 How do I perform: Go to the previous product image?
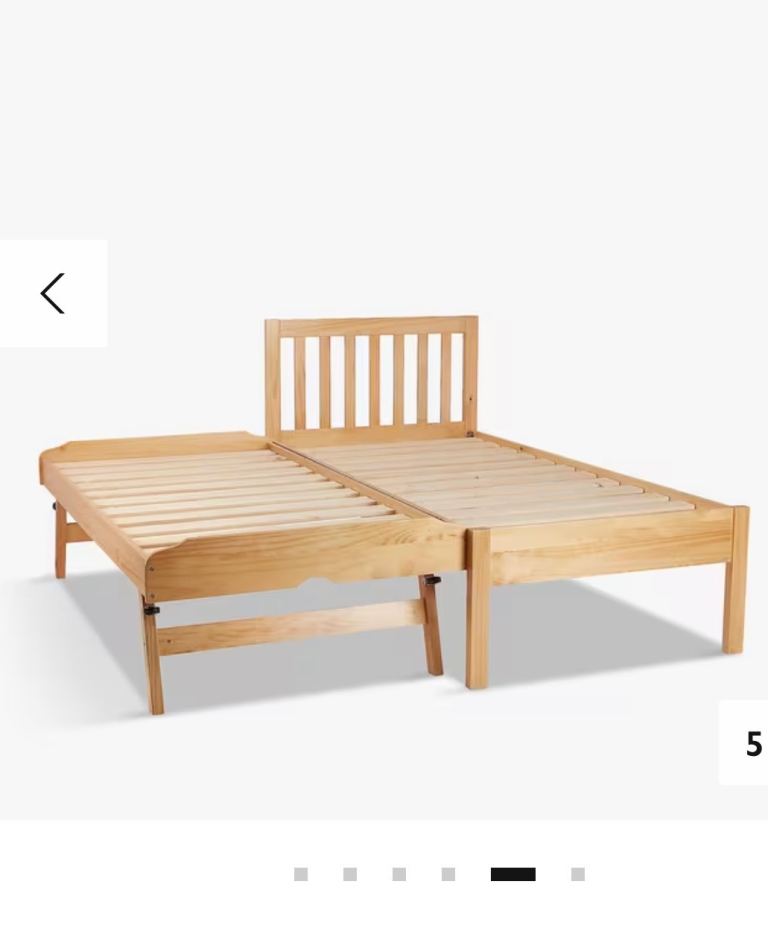click(x=53, y=294)
